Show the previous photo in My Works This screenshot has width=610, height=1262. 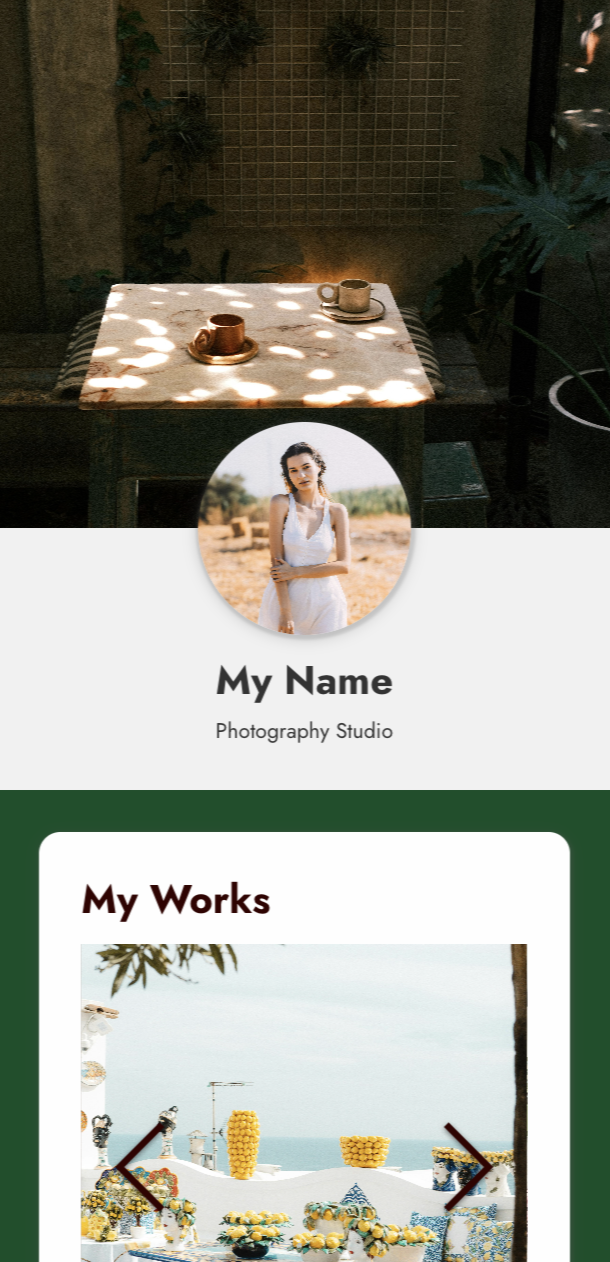point(139,1166)
